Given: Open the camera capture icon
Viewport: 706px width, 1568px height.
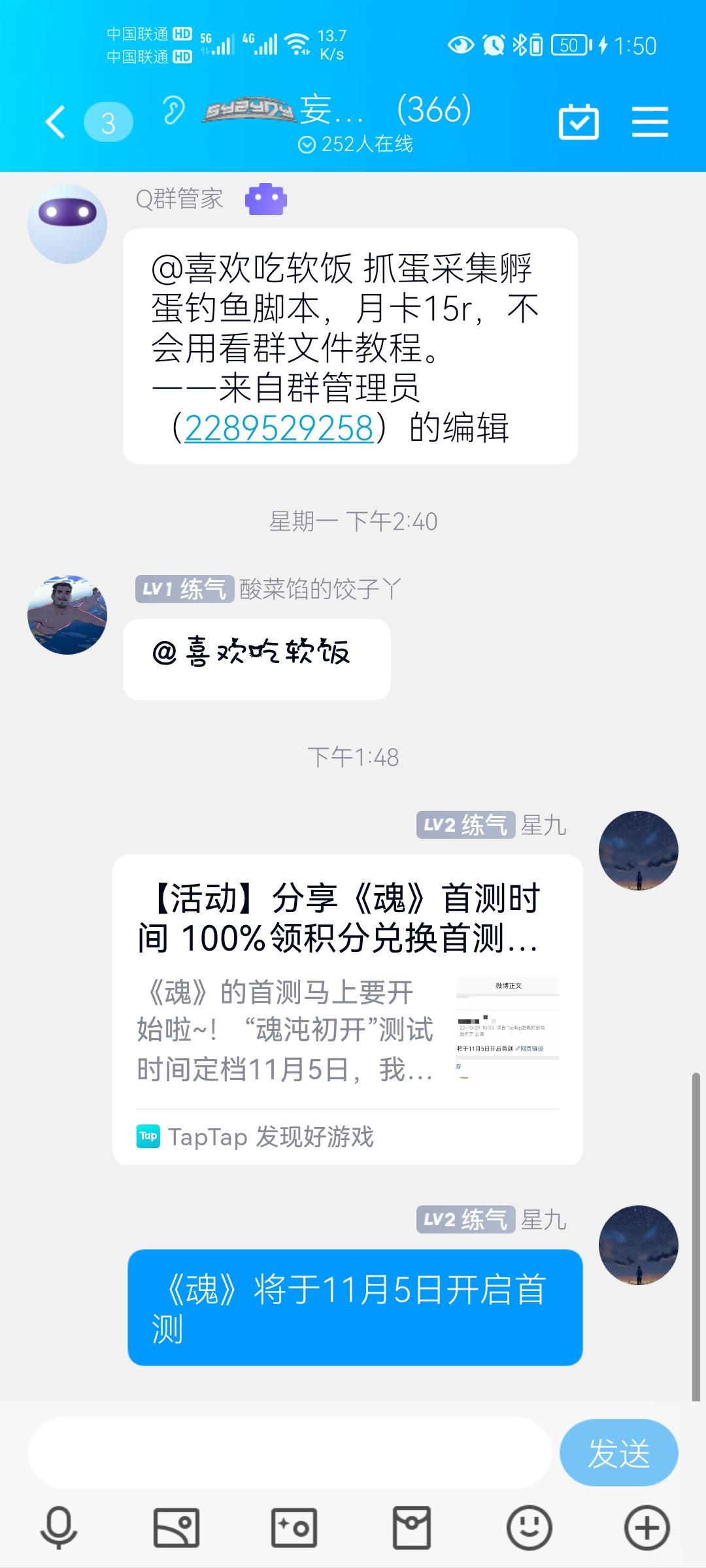Looking at the screenshot, I should tap(294, 1528).
